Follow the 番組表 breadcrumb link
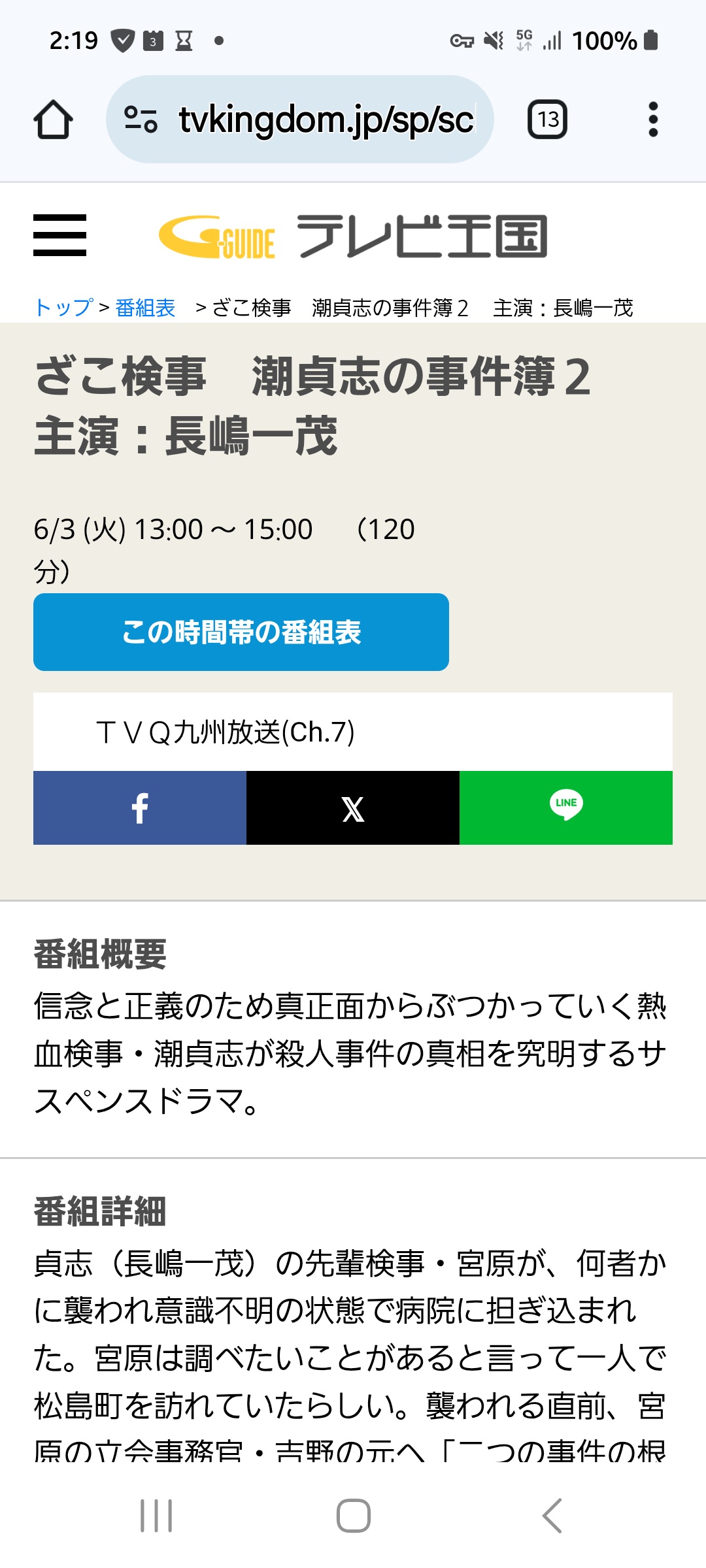 coord(145,307)
